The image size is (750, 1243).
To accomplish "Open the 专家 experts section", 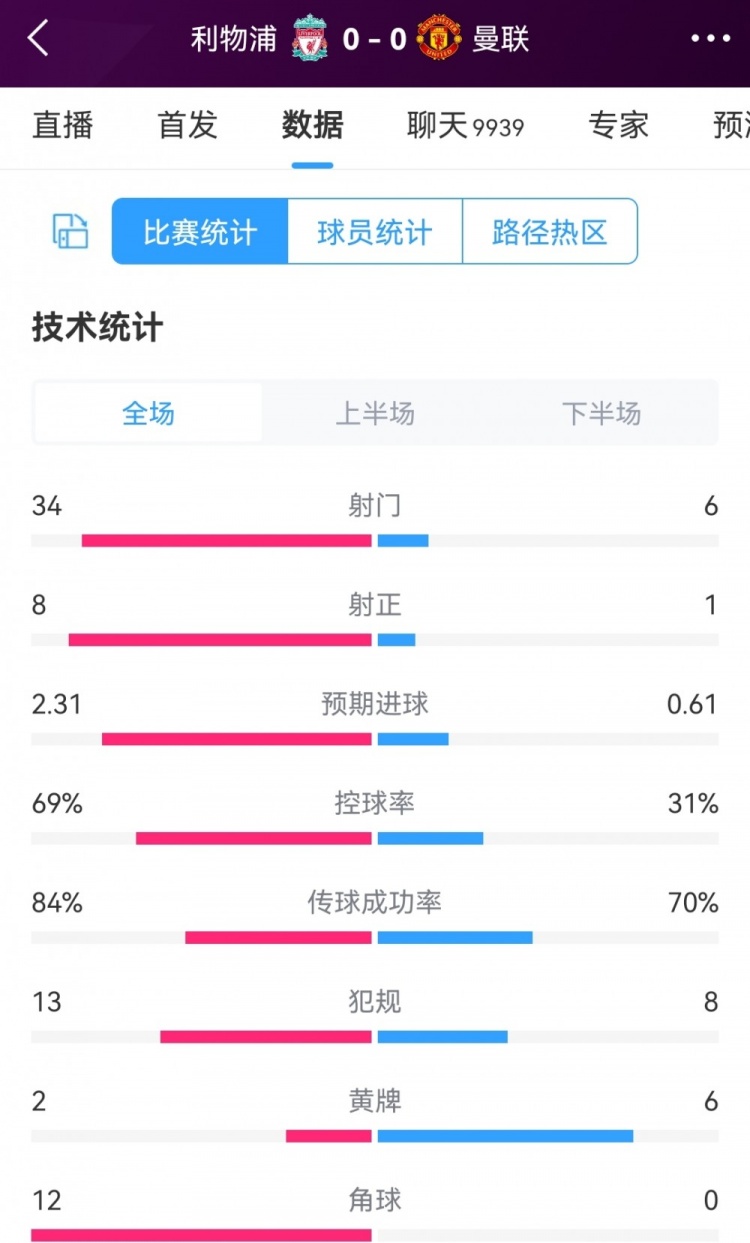I will pos(618,124).
